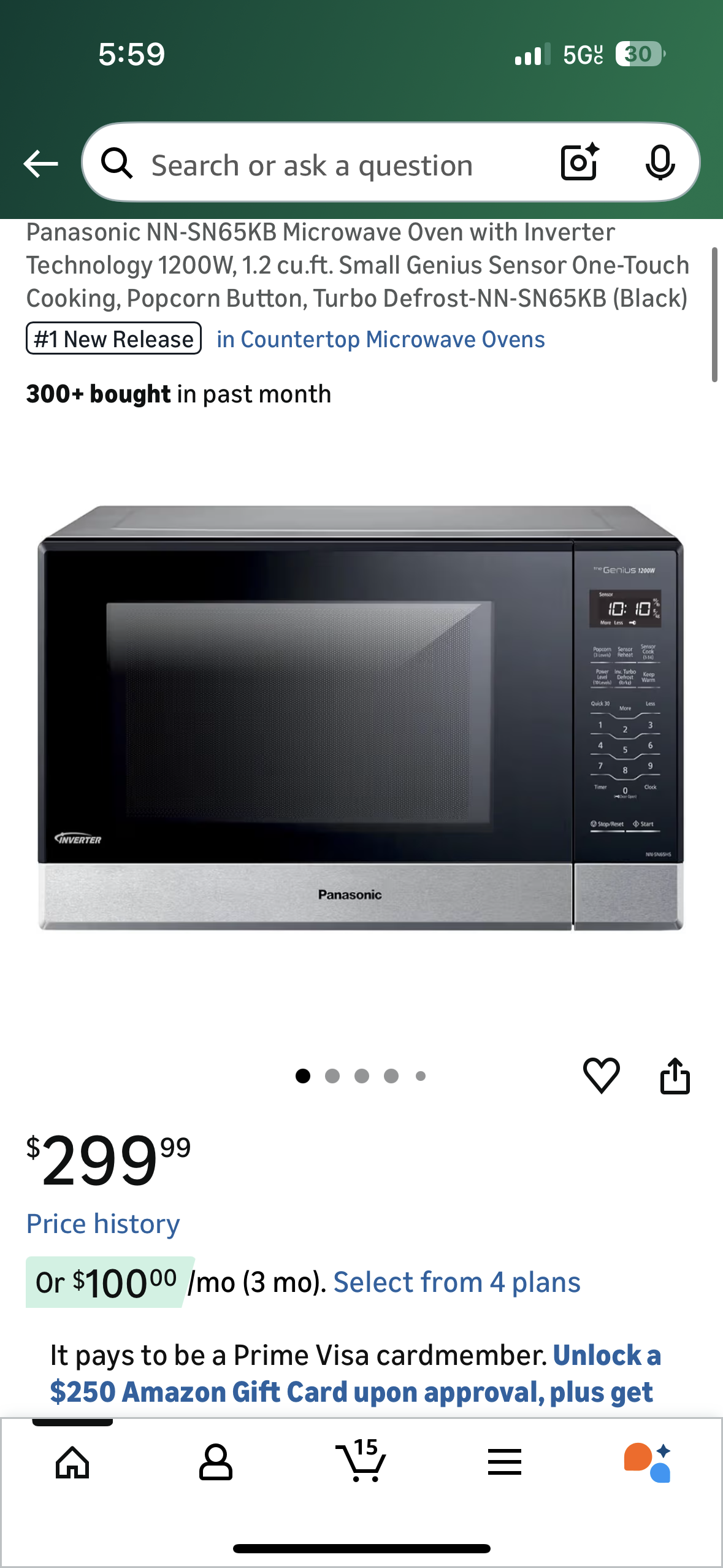Open the cart with 15 items
The width and height of the screenshot is (723, 1568).
(x=362, y=1462)
